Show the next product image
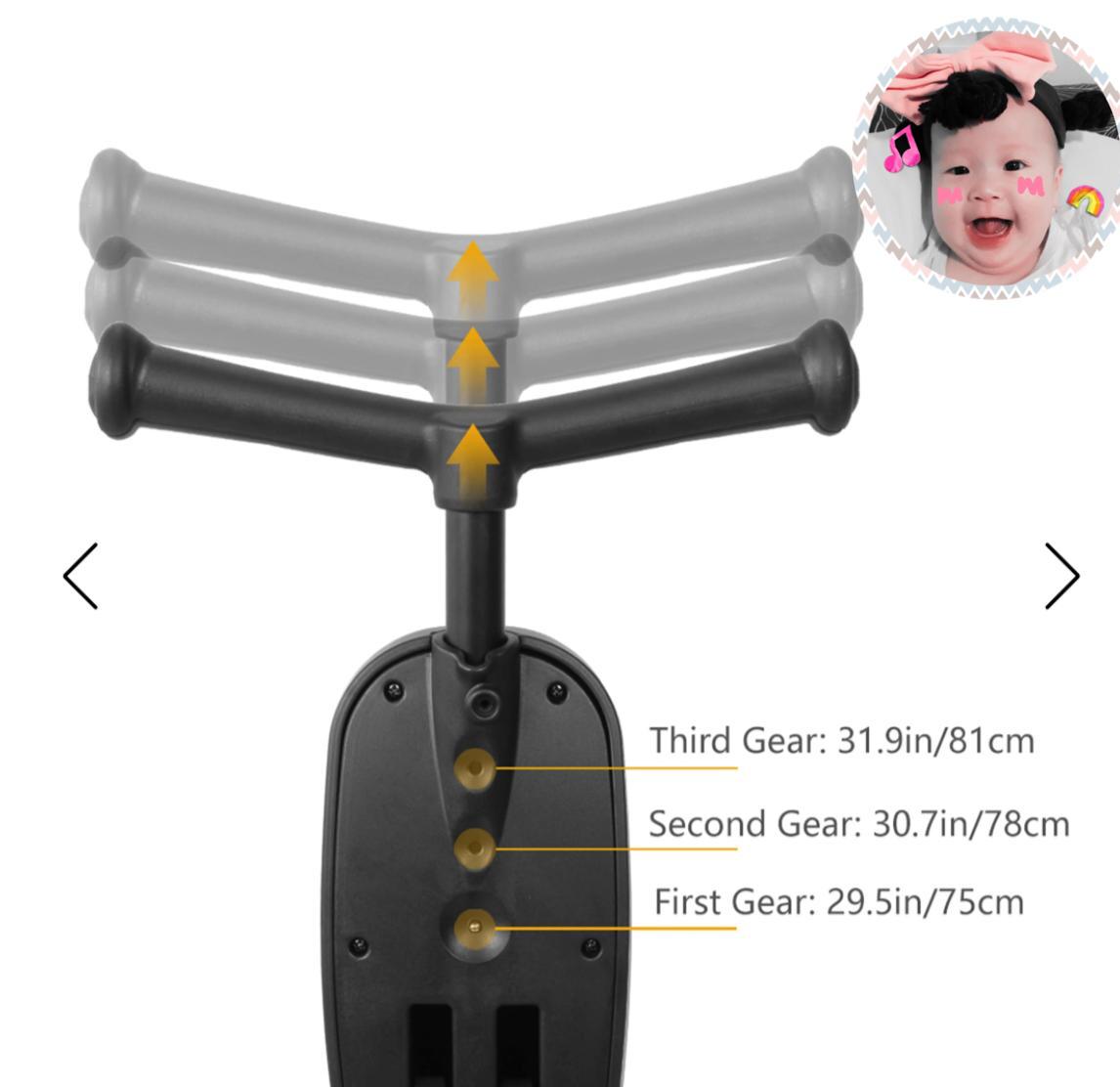 [1062, 576]
